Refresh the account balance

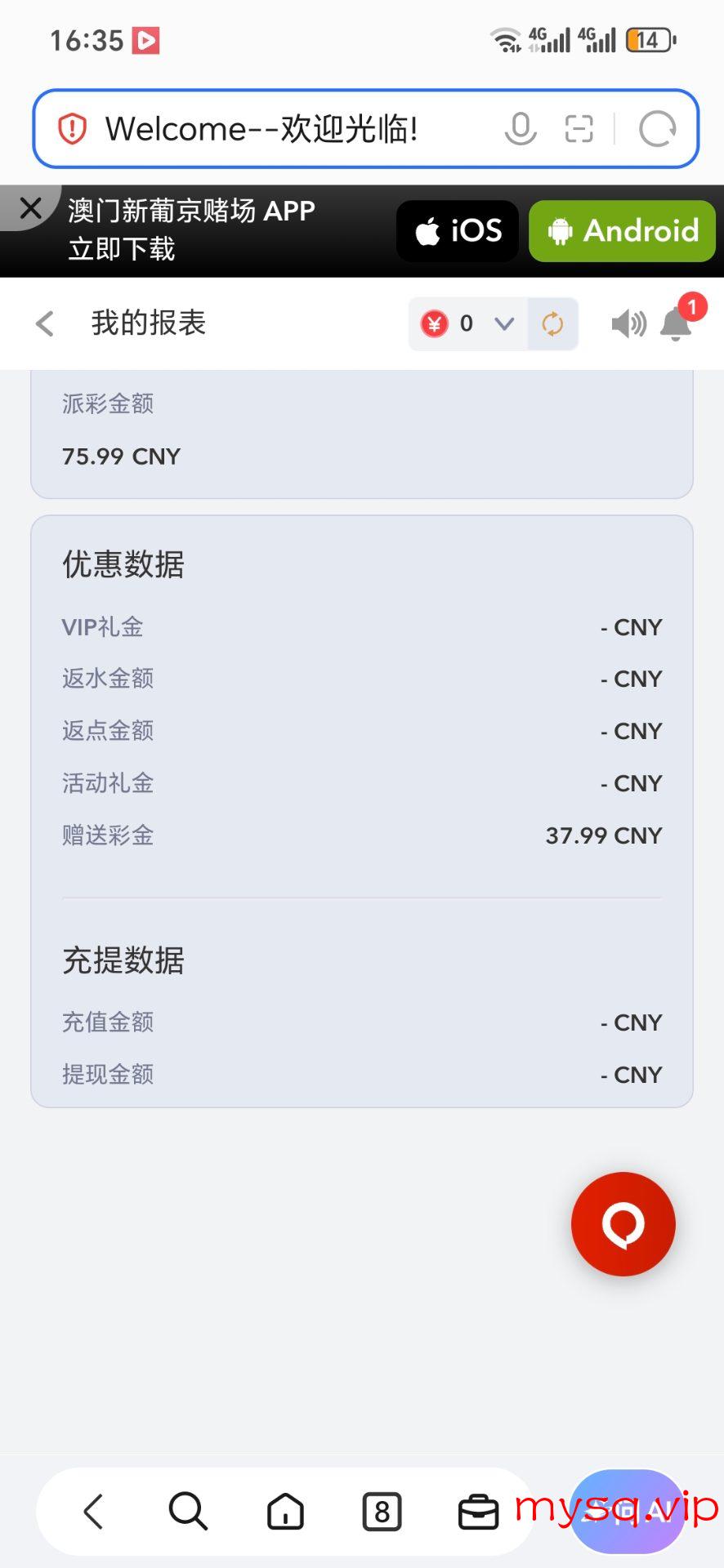(x=552, y=324)
